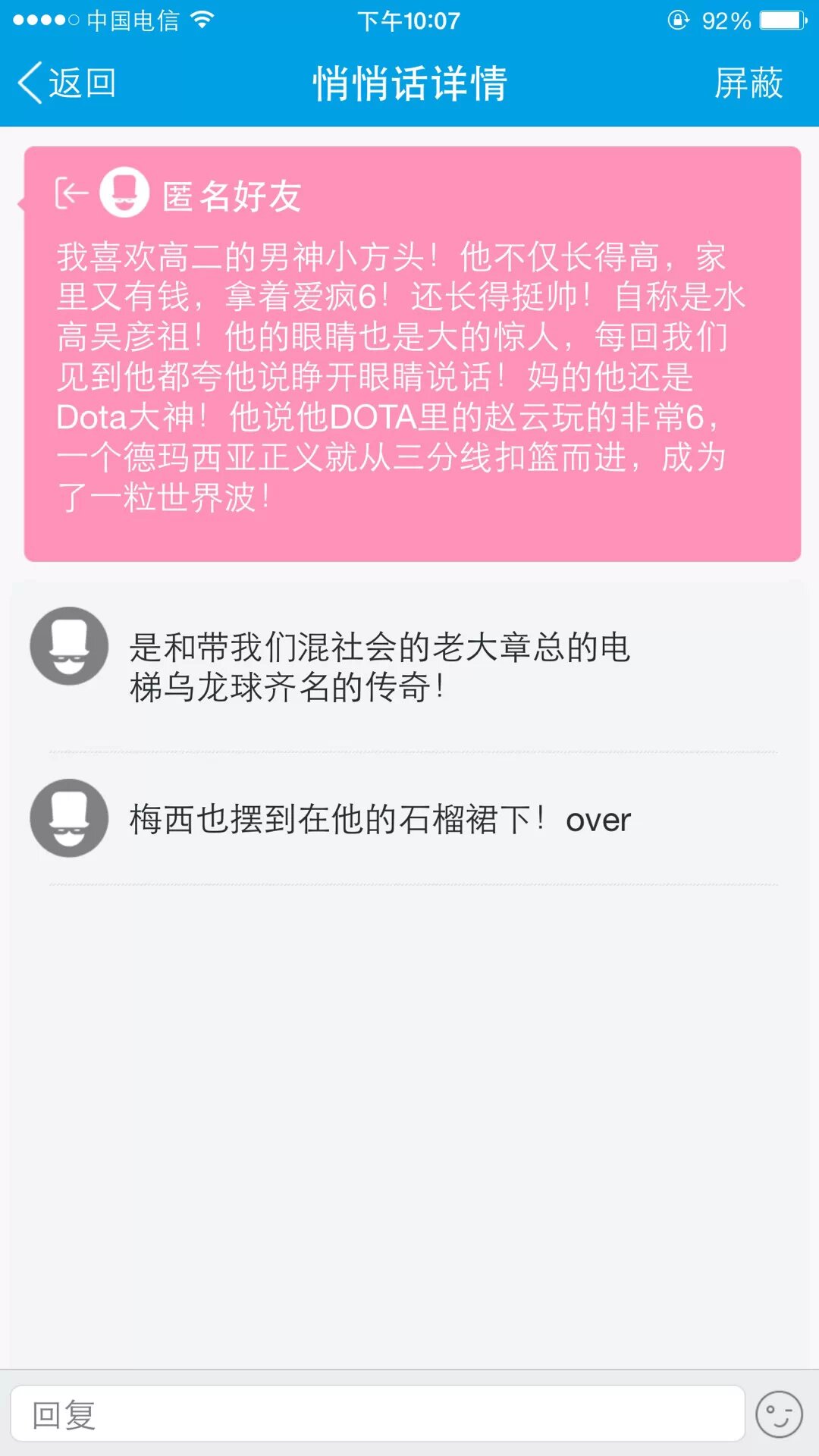
Task: Tap 屏蔽 to block this whisper
Action: point(748,83)
